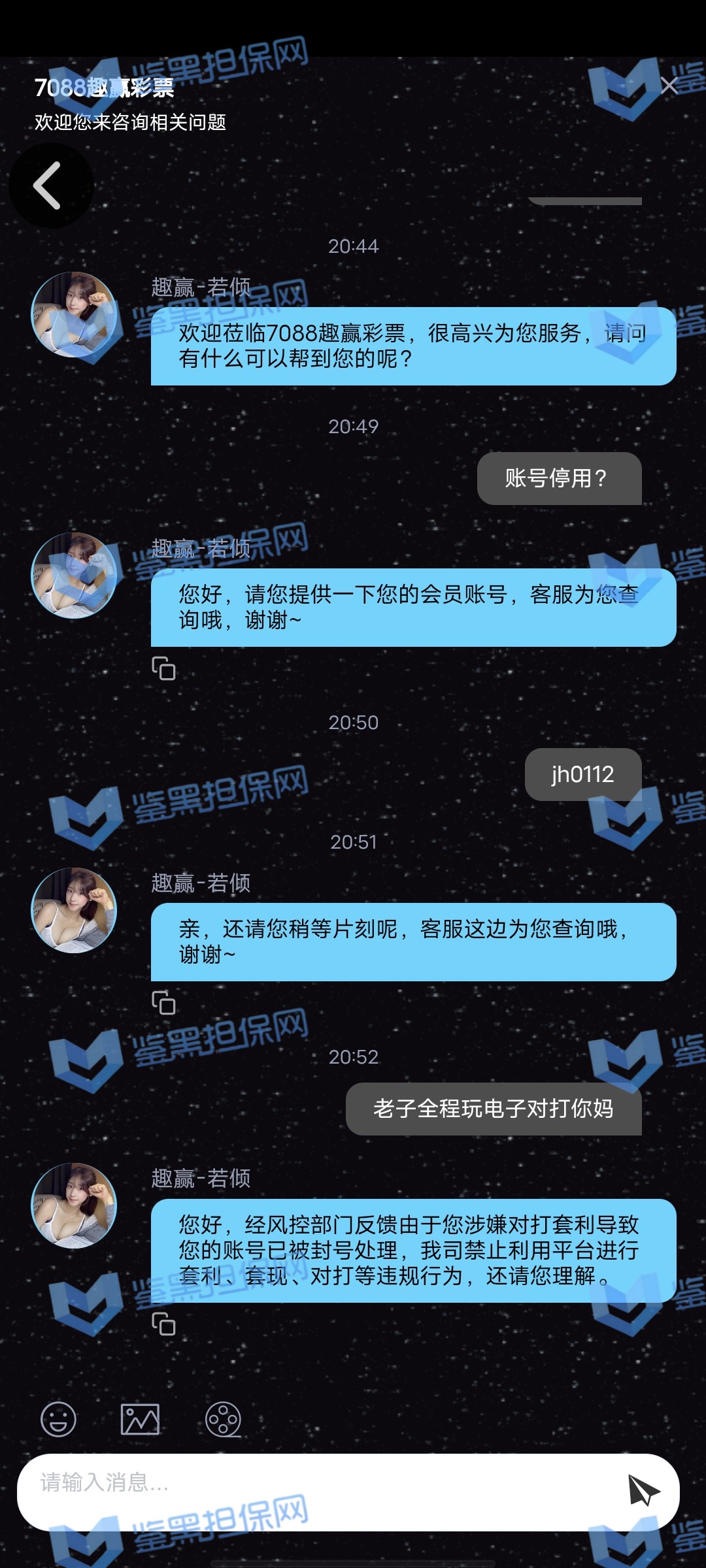Viewport: 706px width, 1568px height.
Task: Copy the message about account ban
Action: coord(163,1324)
